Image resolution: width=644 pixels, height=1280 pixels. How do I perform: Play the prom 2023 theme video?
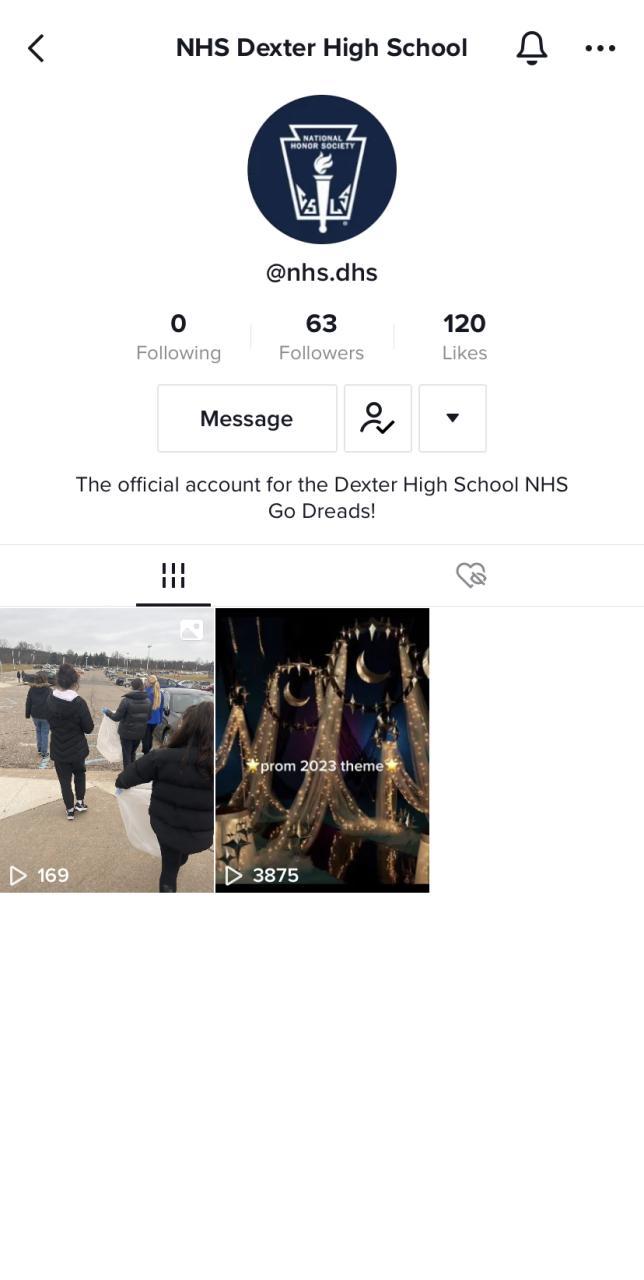322,749
